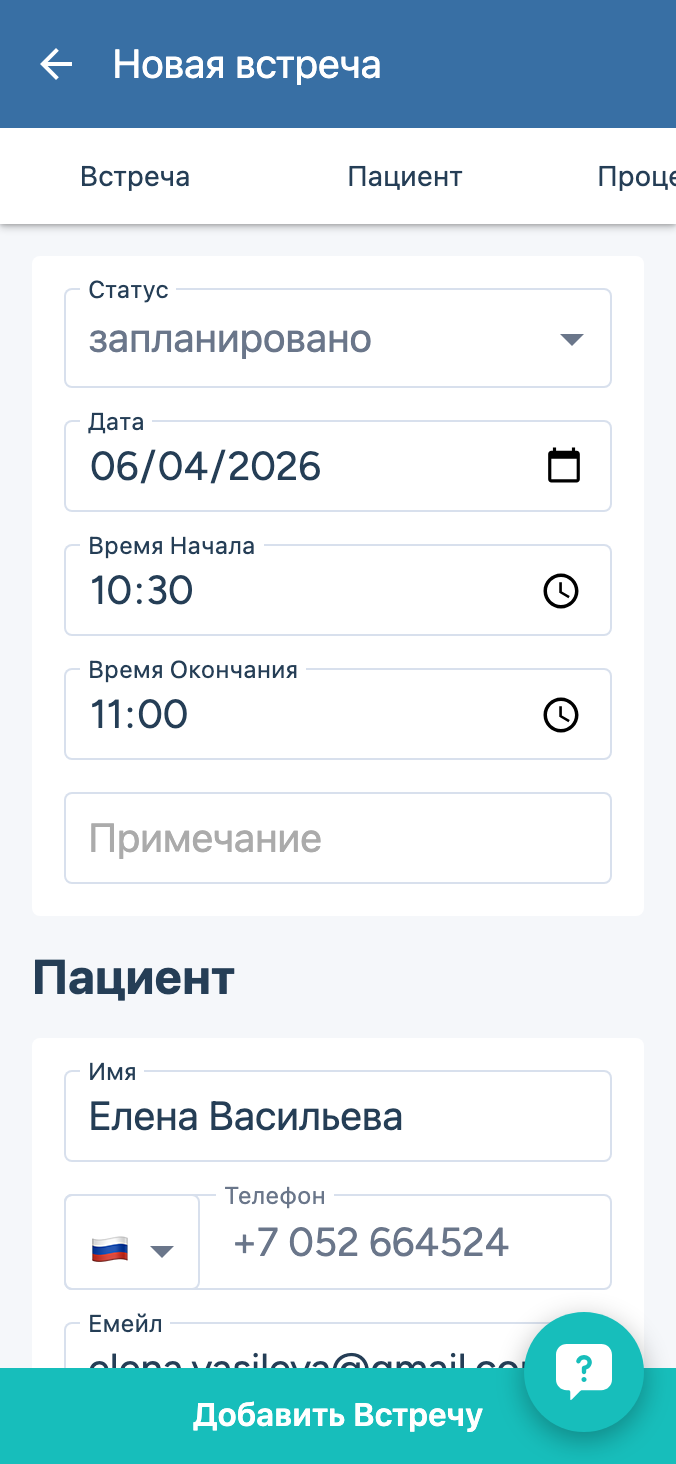Open the calendar picker for Дата
The image size is (676, 1464).
564,466
